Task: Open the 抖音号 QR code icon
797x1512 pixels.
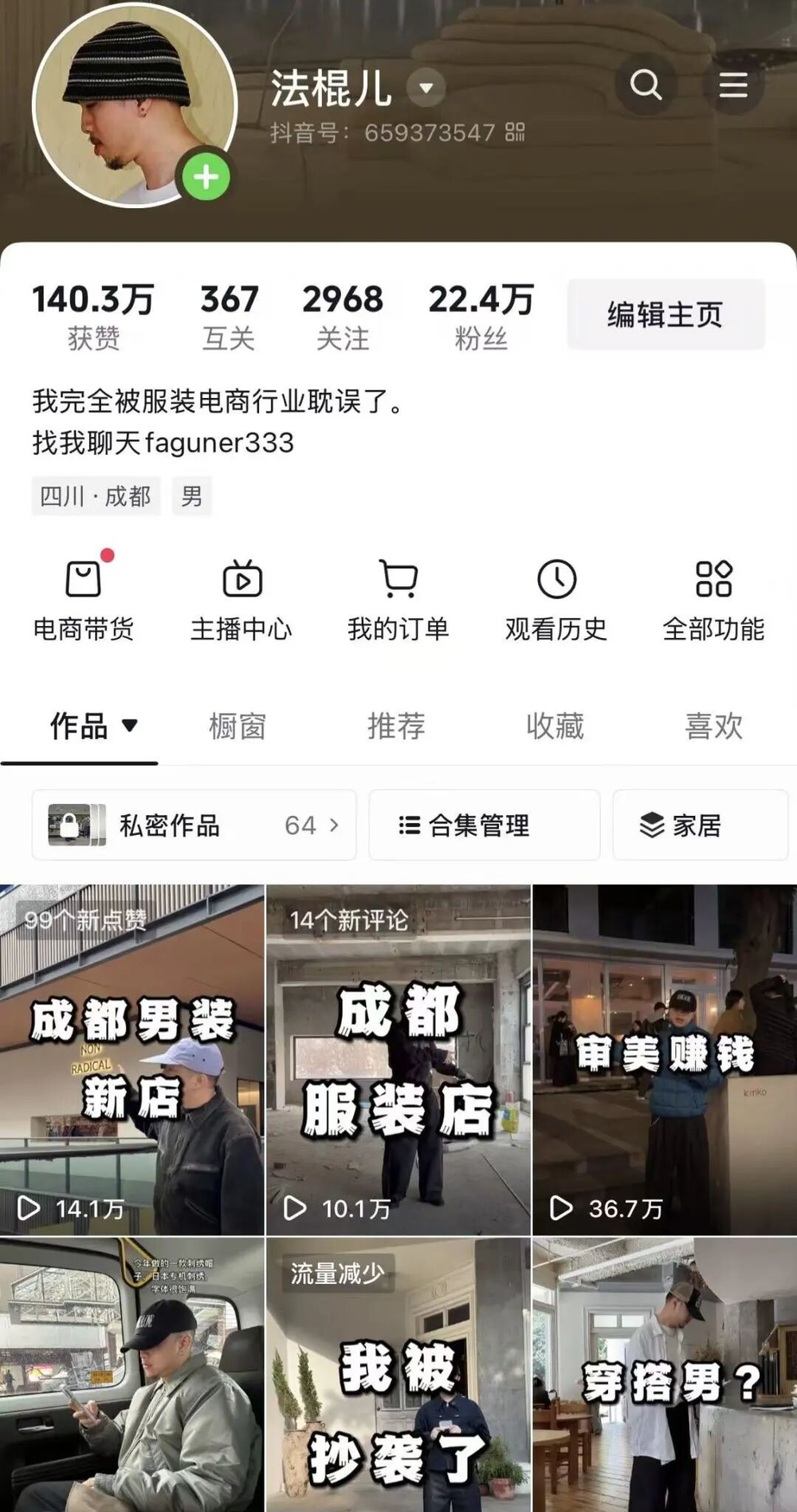Action: pos(515,132)
